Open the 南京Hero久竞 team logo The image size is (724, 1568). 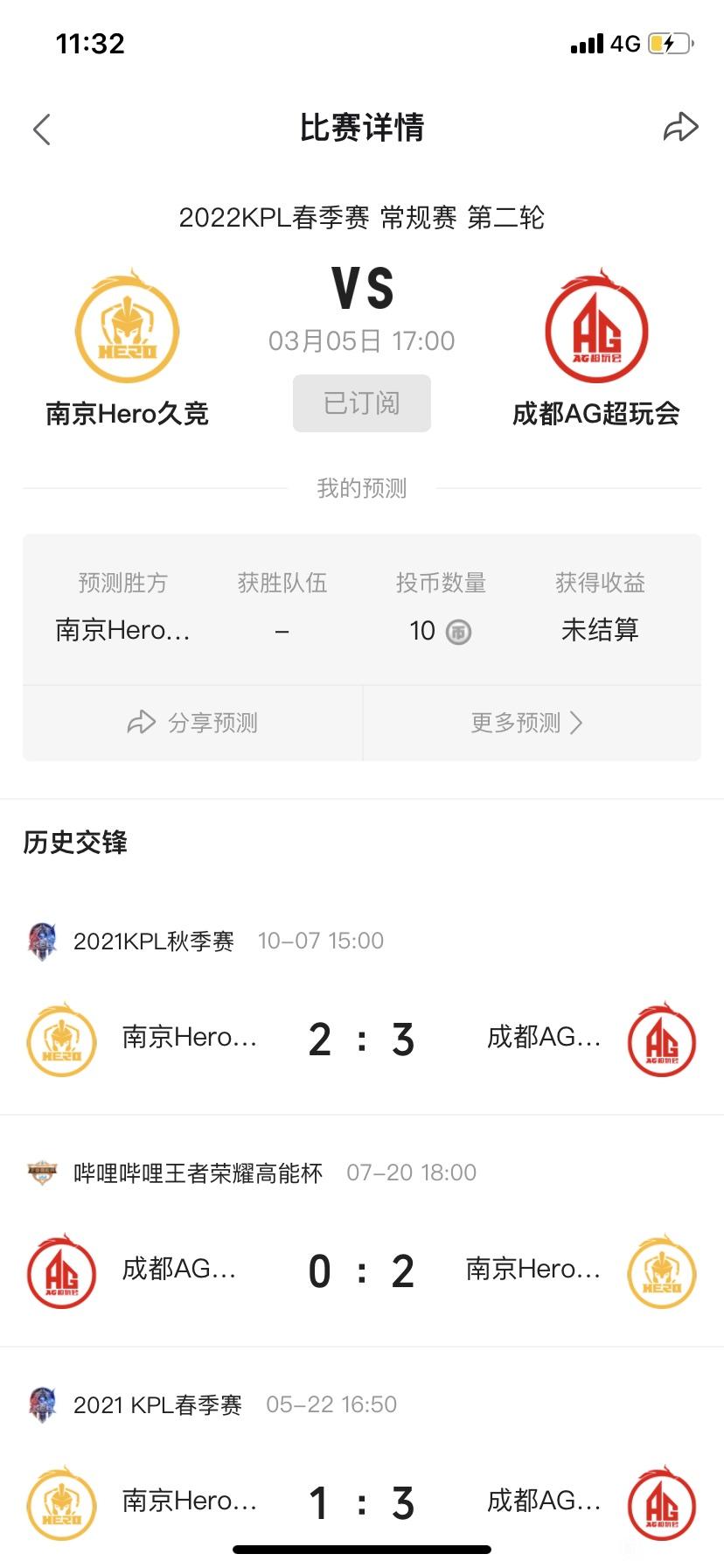(128, 326)
